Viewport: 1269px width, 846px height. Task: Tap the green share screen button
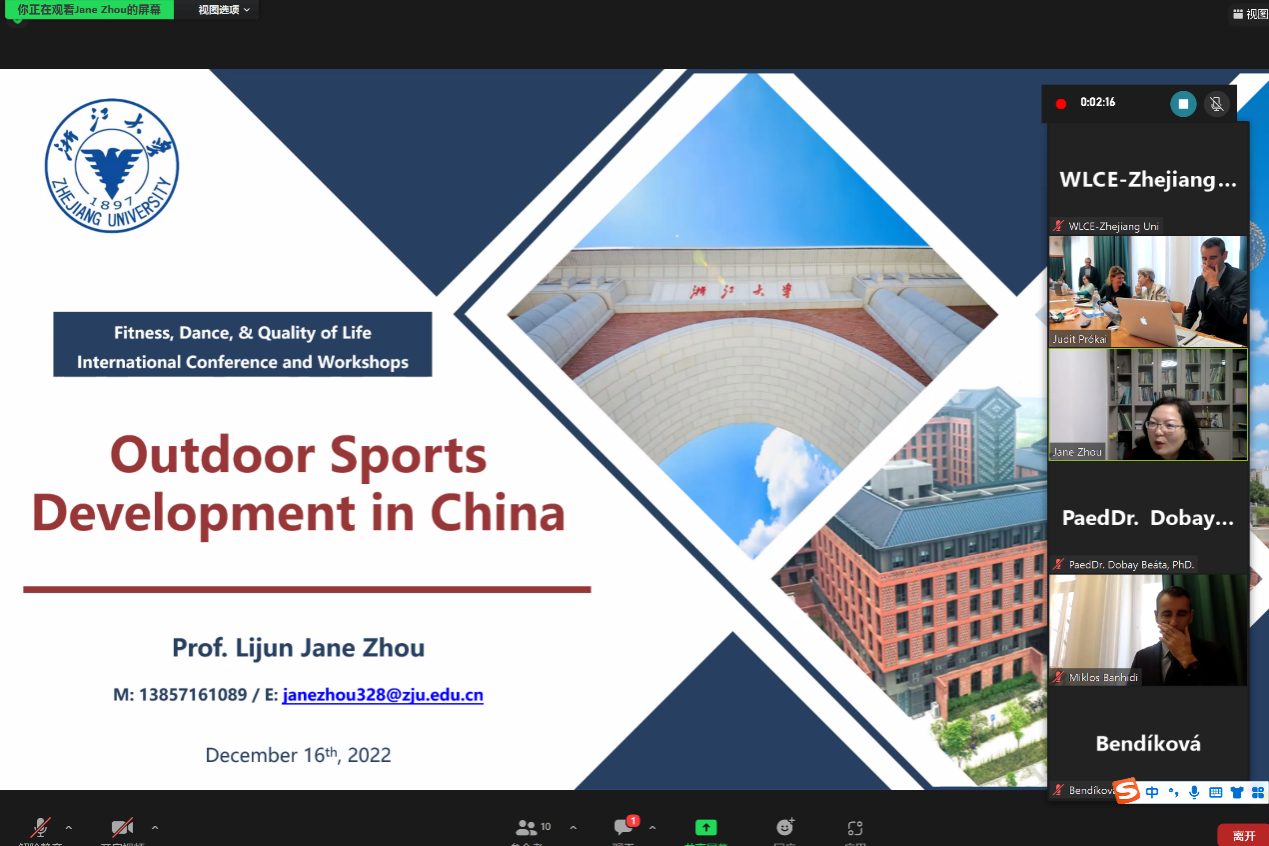coord(706,828)
